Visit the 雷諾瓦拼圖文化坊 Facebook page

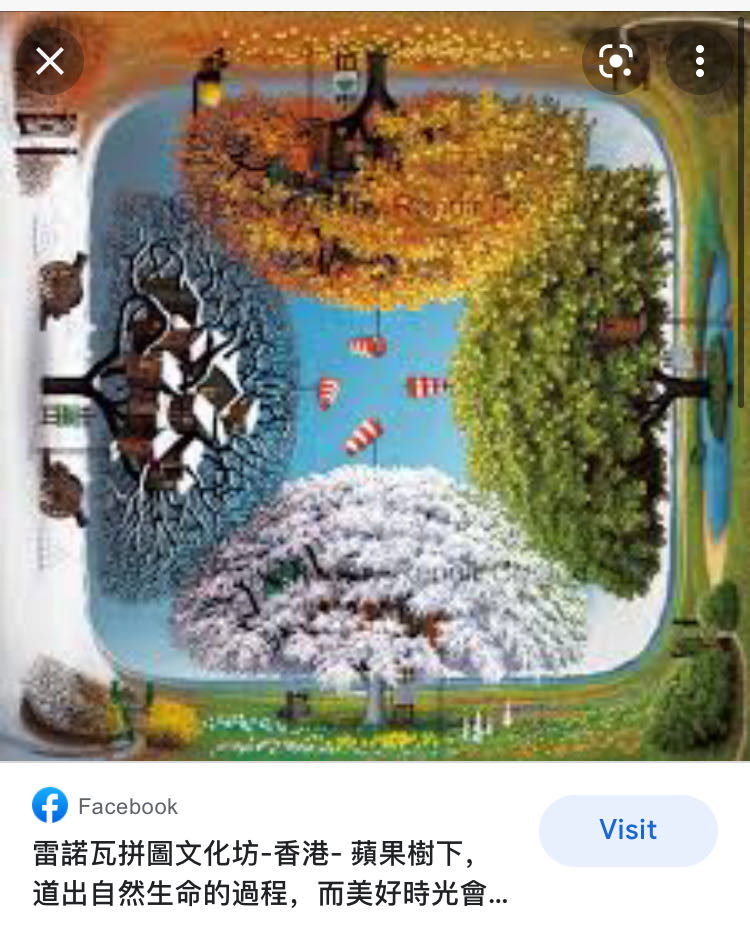point(628,830)
